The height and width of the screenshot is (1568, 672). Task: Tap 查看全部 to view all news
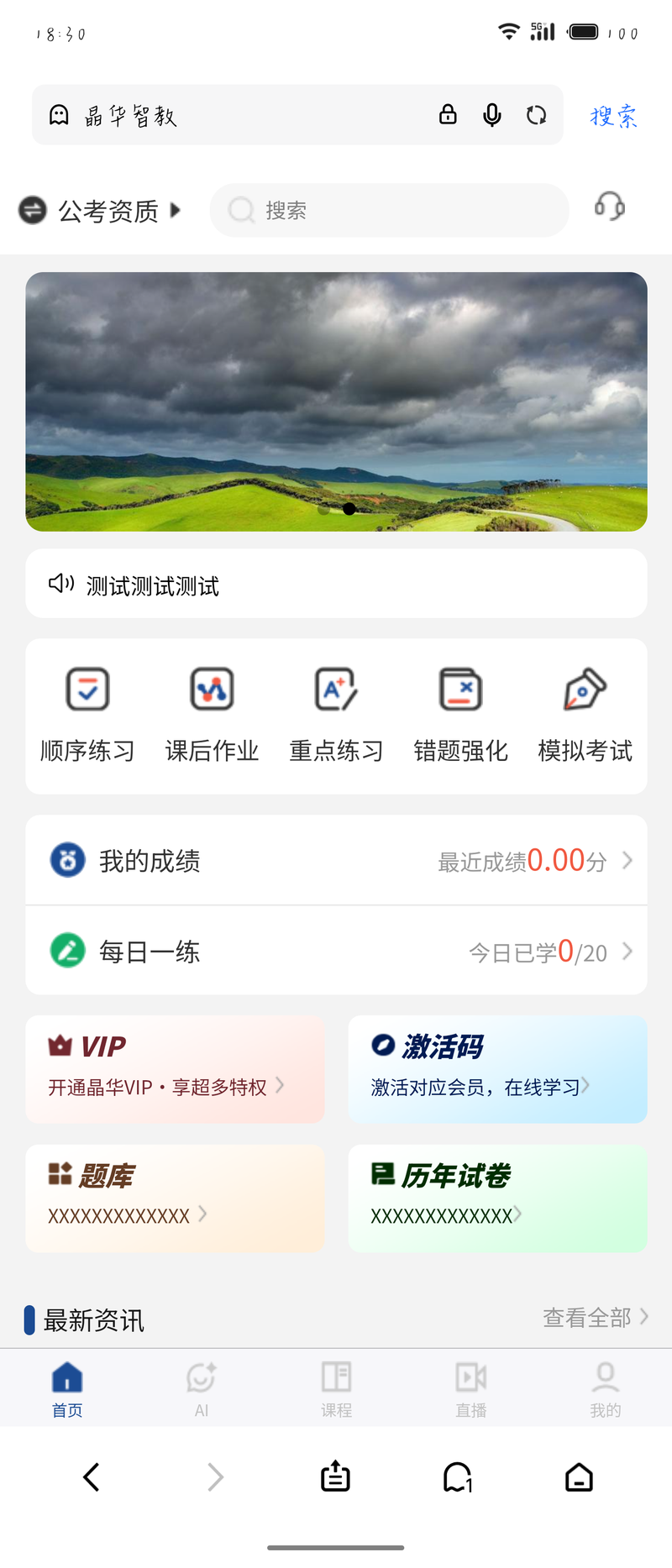[595, 1318]
